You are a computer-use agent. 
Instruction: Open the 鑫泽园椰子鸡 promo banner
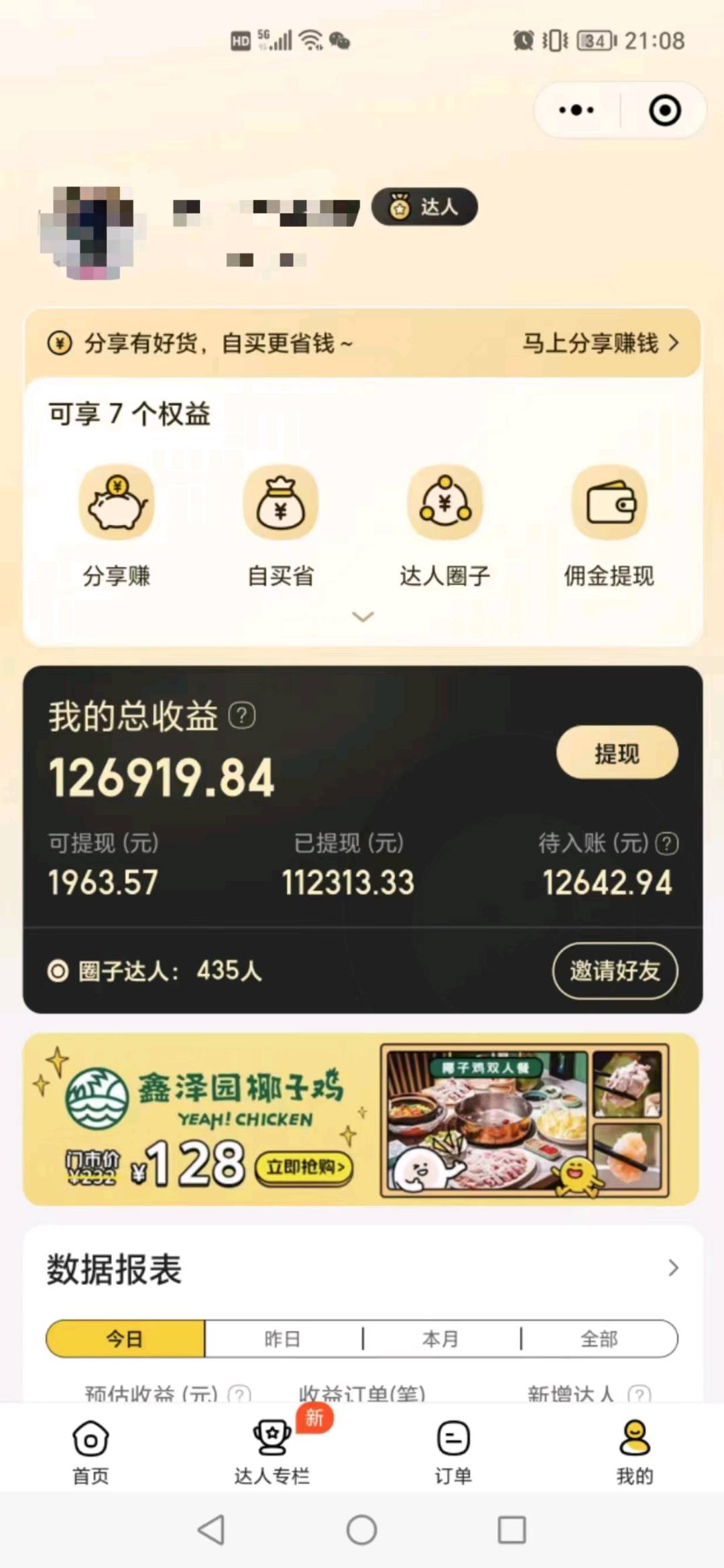coord(362,1119)
